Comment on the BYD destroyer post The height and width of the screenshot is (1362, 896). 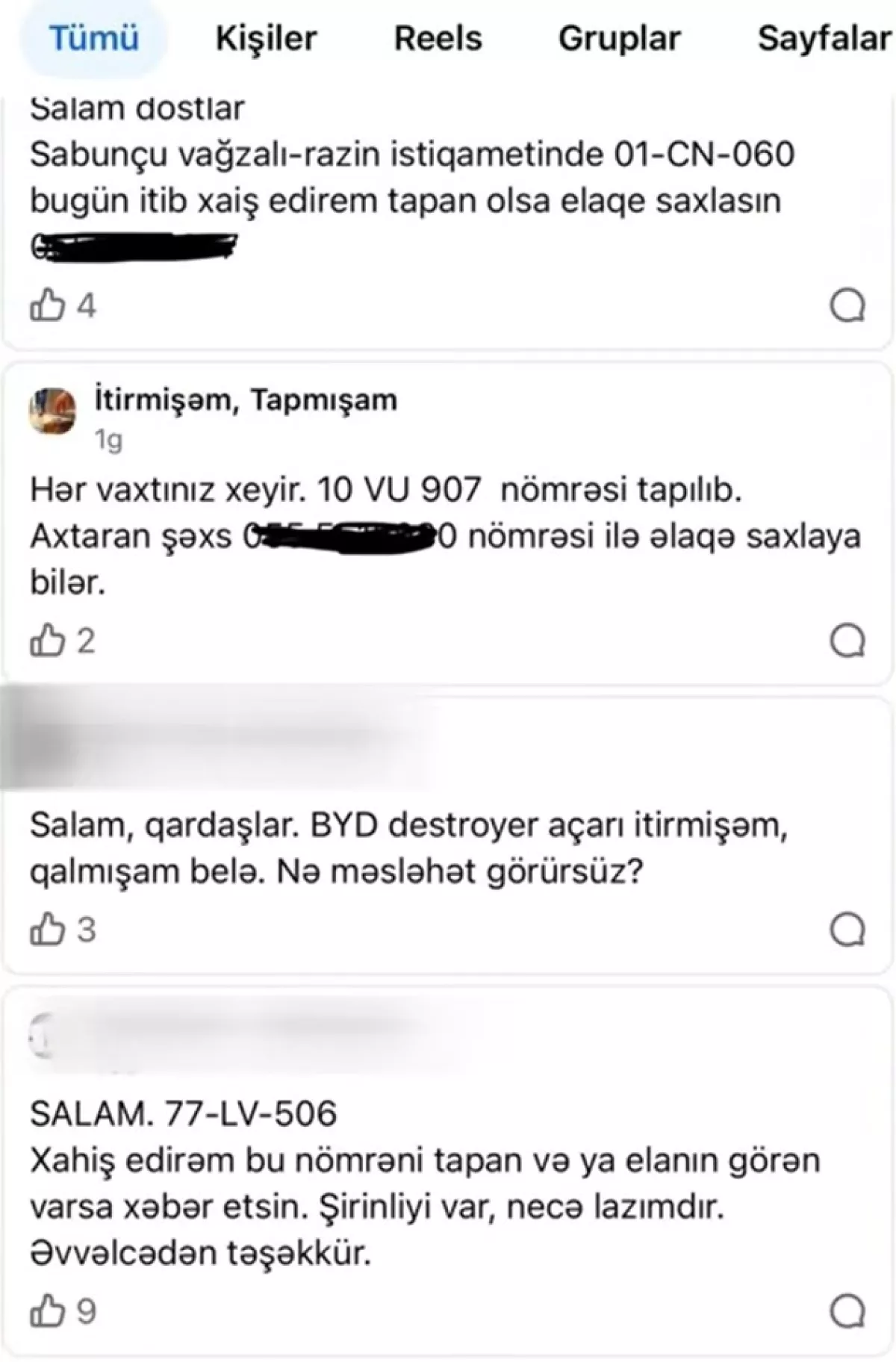pos(847,930)
